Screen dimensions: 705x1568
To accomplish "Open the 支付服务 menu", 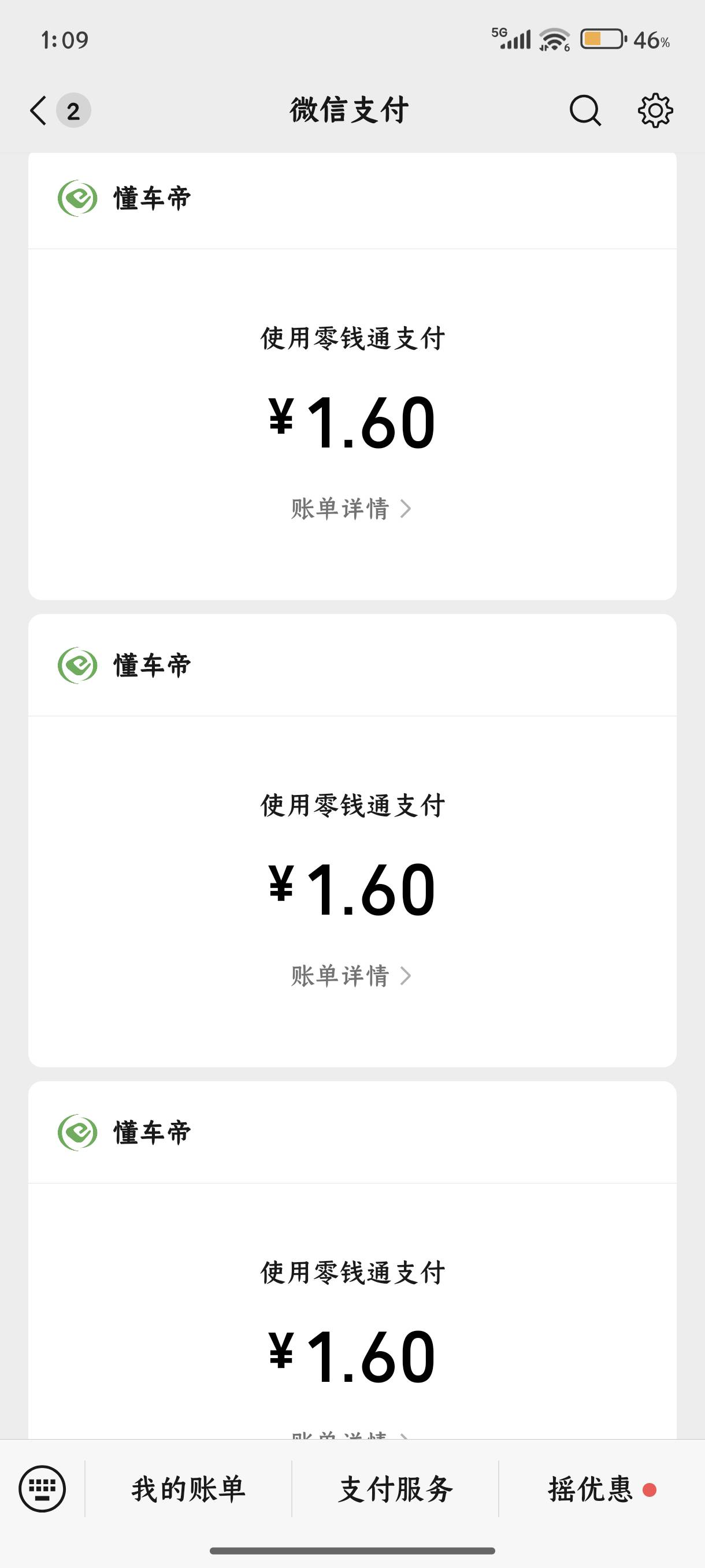I will pos(395,1489).
